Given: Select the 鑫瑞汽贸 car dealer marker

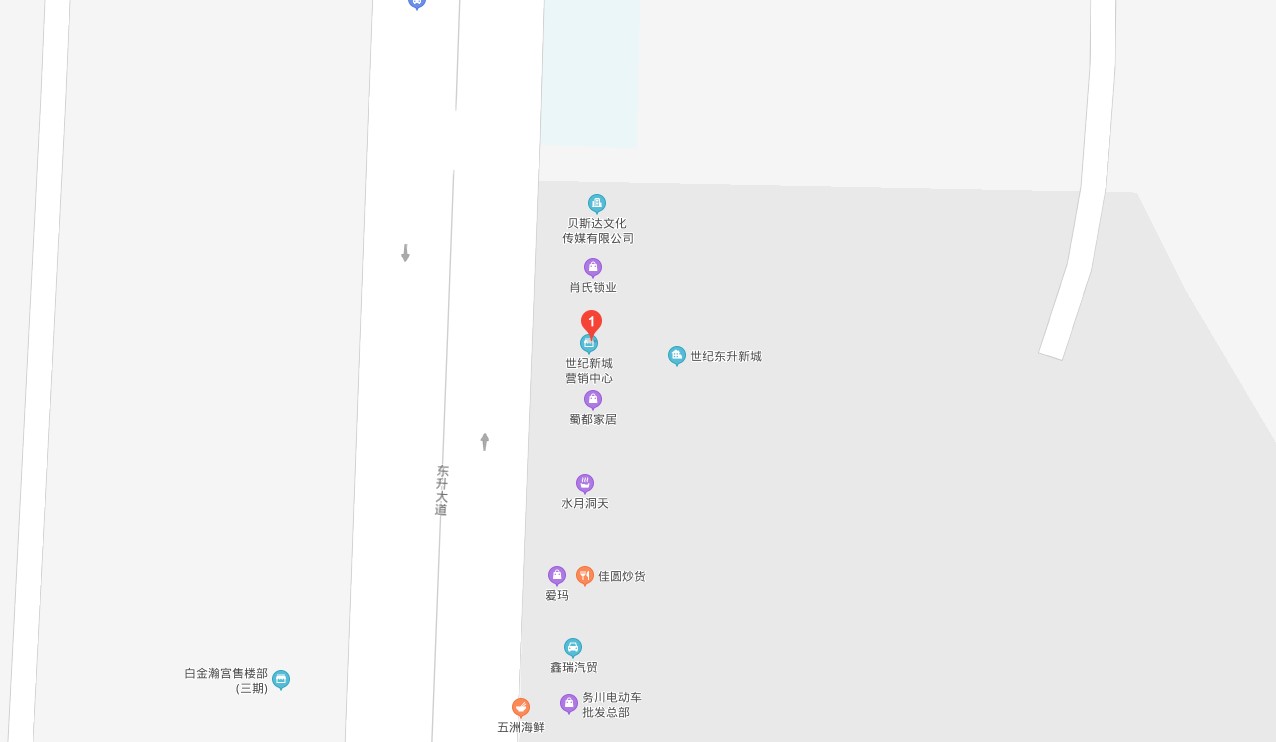Looking at the screenshot, I should (573, 648).
